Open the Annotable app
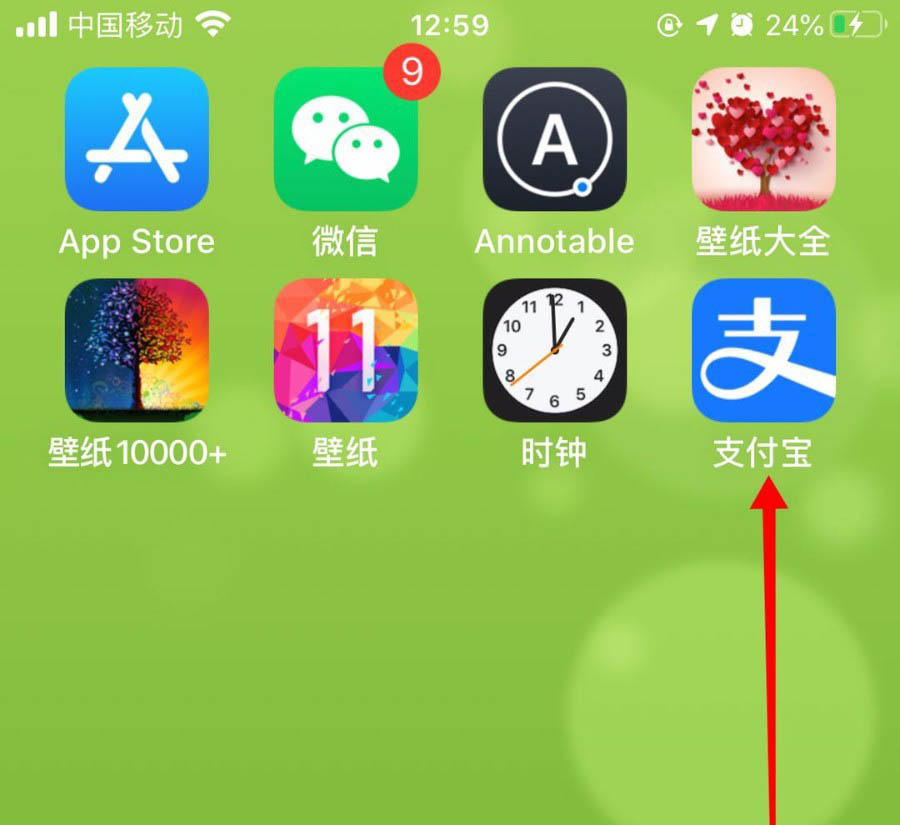Image resolution: width=900 pixels, height=825 pixels. 554,139
